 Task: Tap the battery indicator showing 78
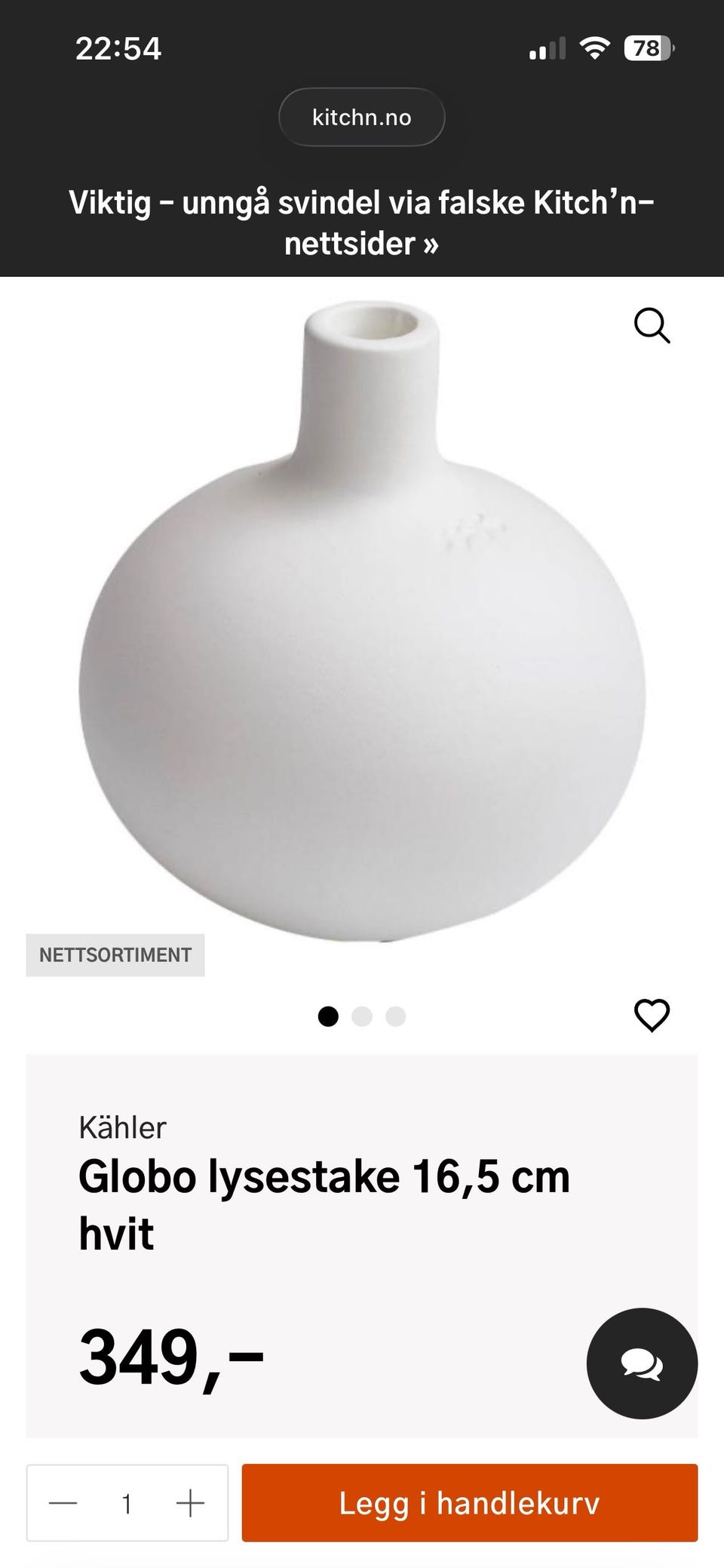(x=645, y=48)
